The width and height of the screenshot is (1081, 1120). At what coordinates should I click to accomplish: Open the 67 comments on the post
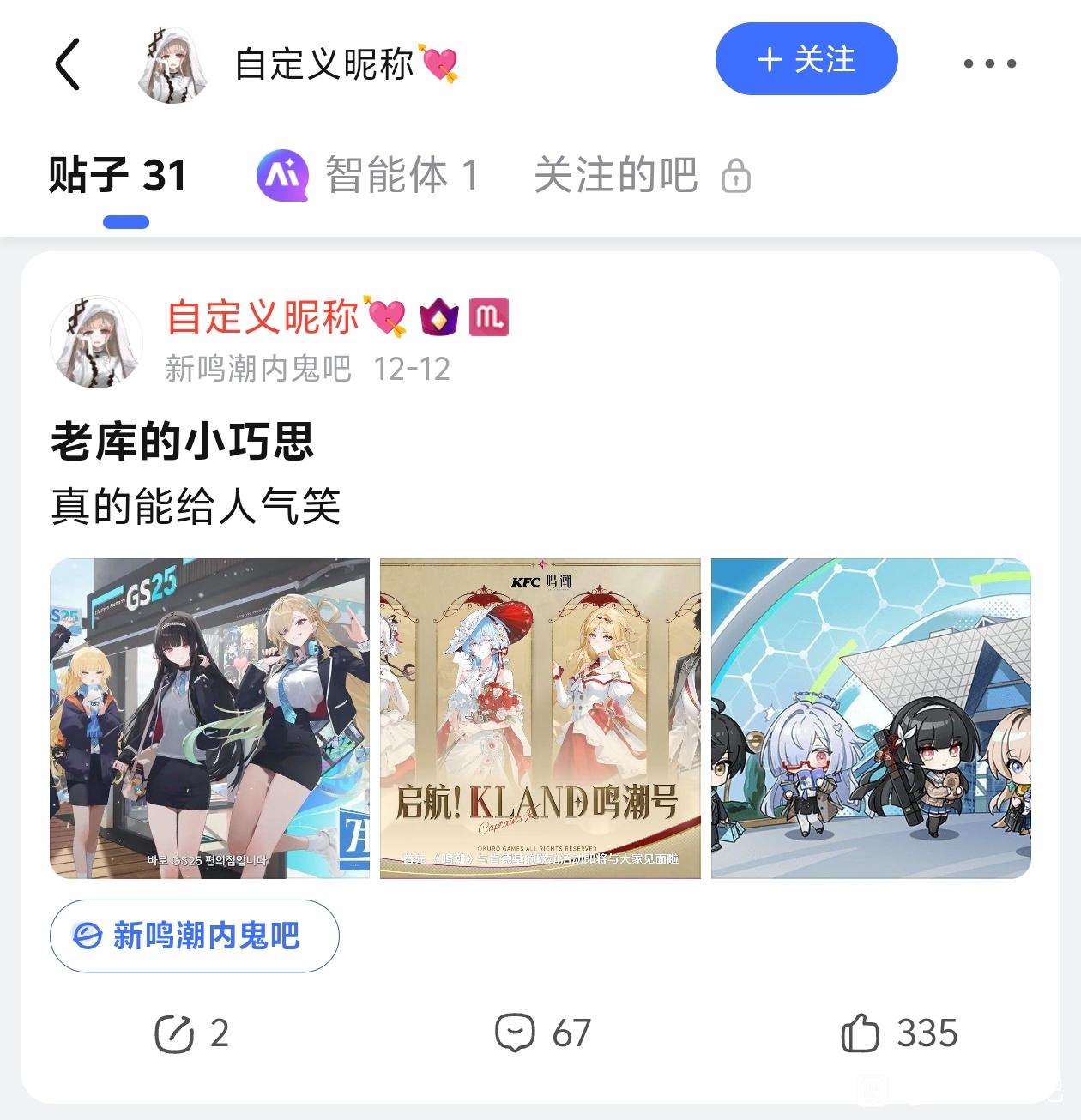point(543,1033)
